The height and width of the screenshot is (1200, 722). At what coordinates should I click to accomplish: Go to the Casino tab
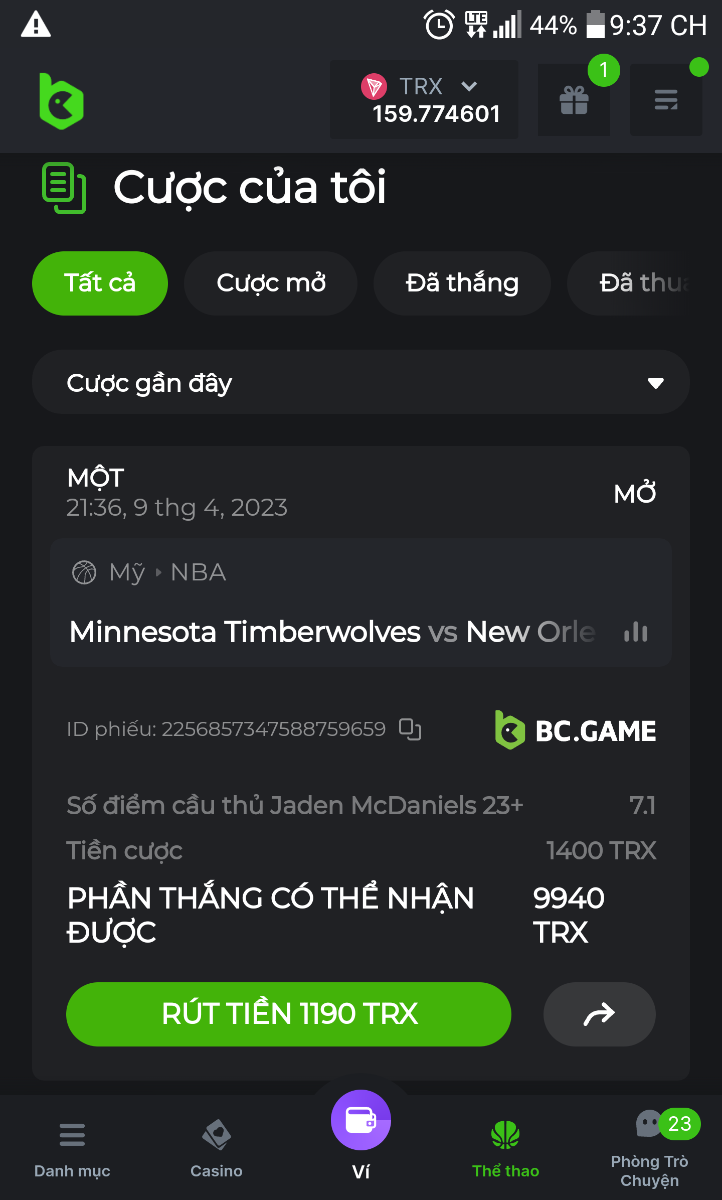pos(216,1149)
